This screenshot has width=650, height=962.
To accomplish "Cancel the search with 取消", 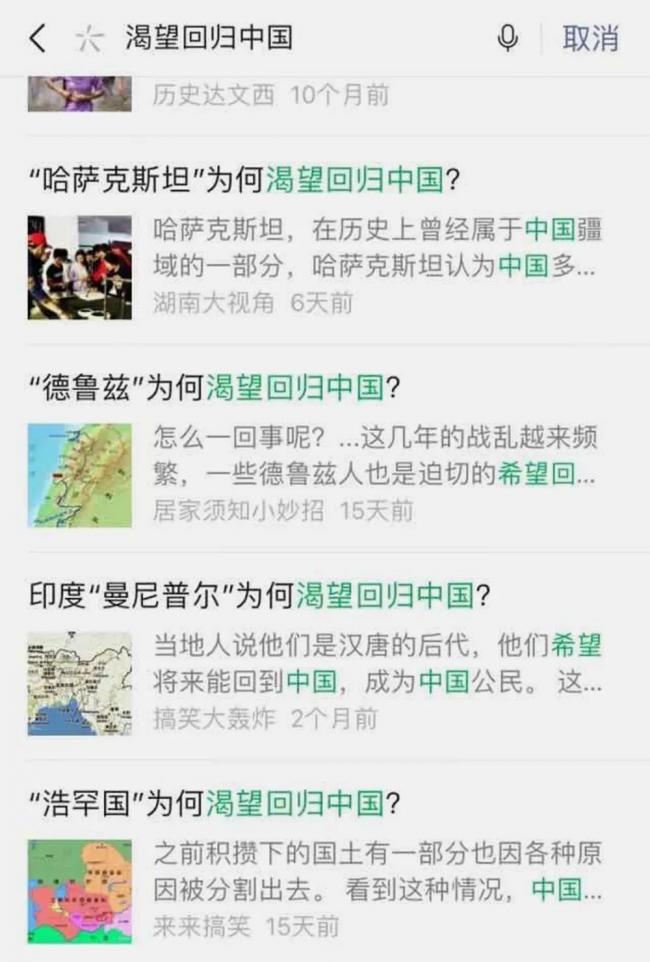I will (590, 39).
